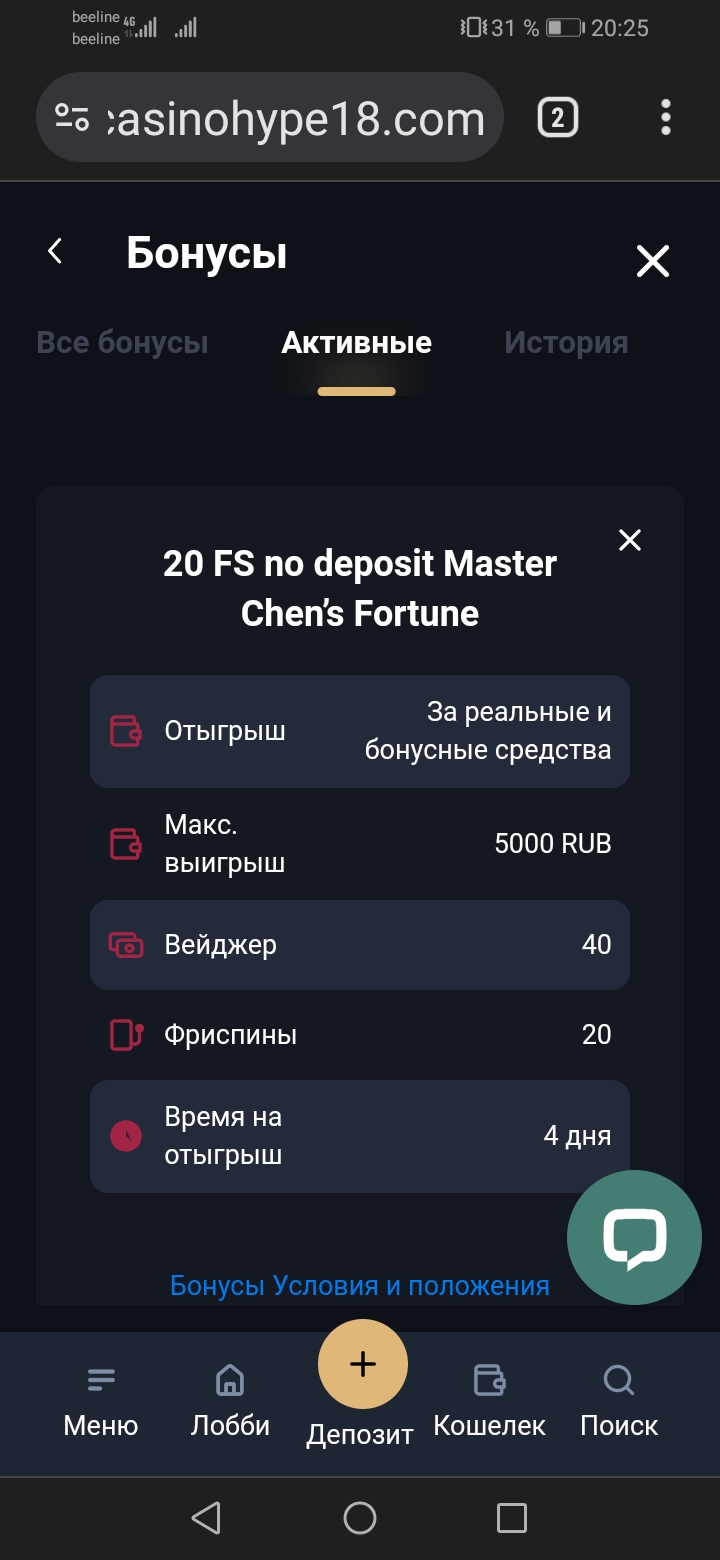Image resolution: width=720 pixels, height=1560 pixels.
Task: Open Поиск with the magnifier icon
Action: coord(618,1380)
